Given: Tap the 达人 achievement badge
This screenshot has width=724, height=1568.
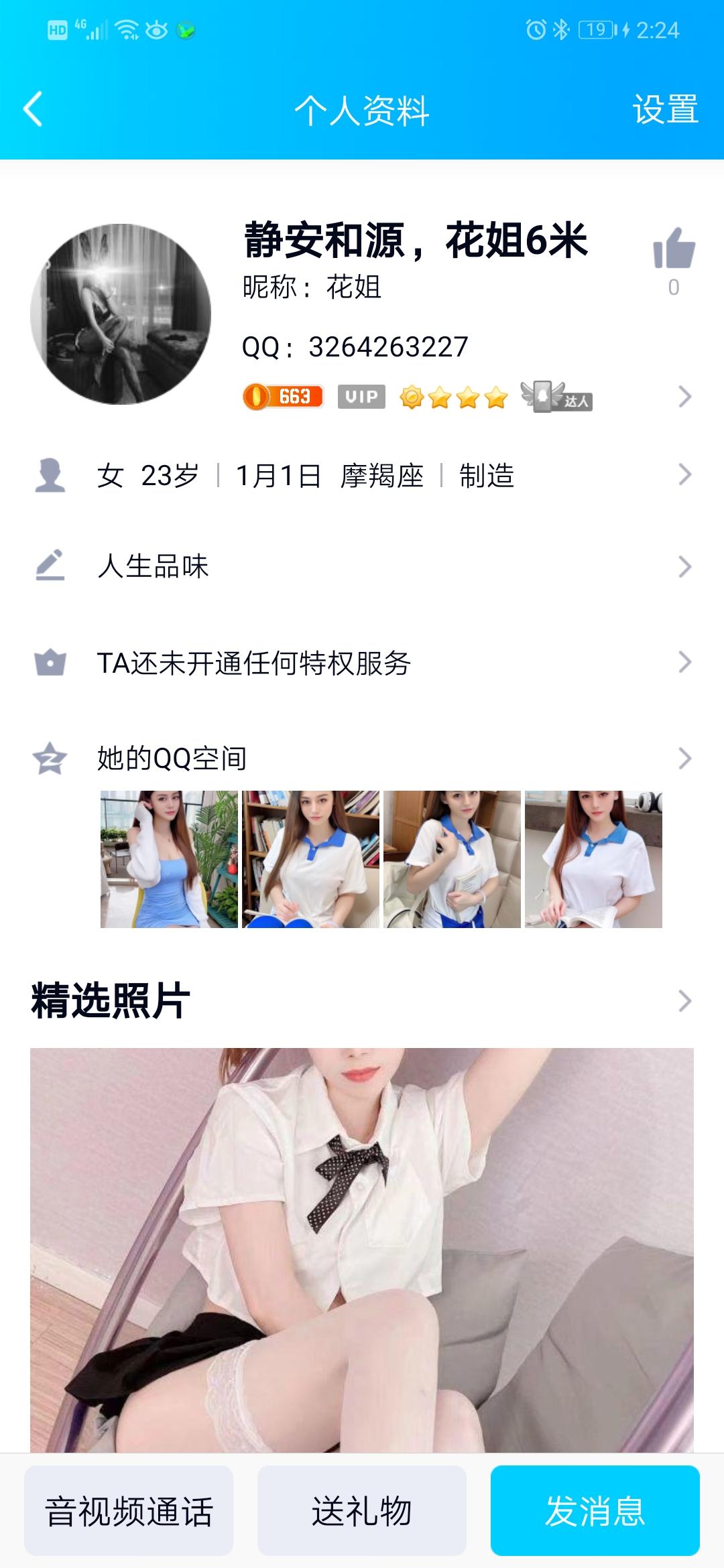Looking at the screenshot, I should point(557,395).
